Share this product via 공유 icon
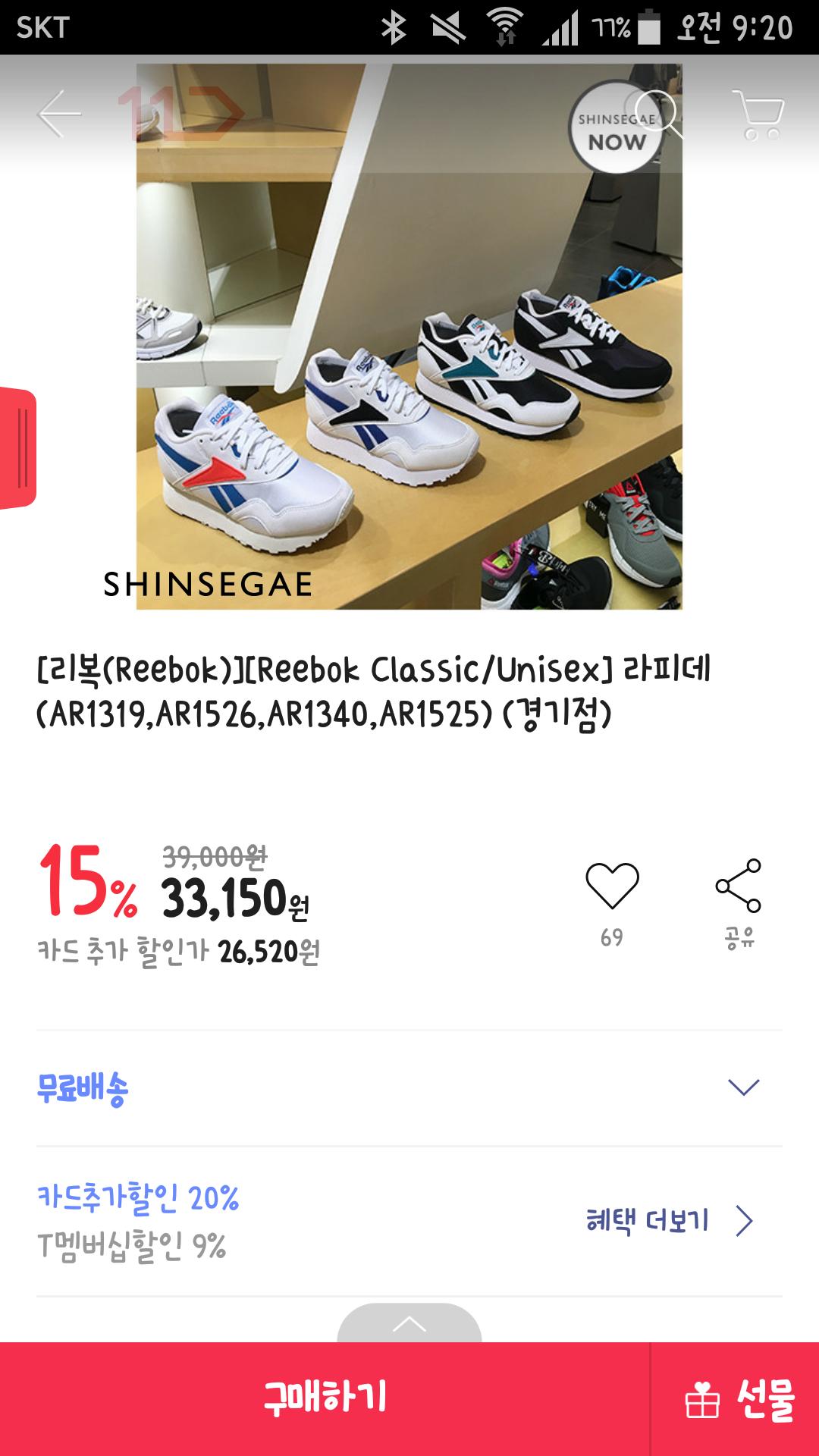Viewport: 819px width, 1456px height. [x=739, y=886]
